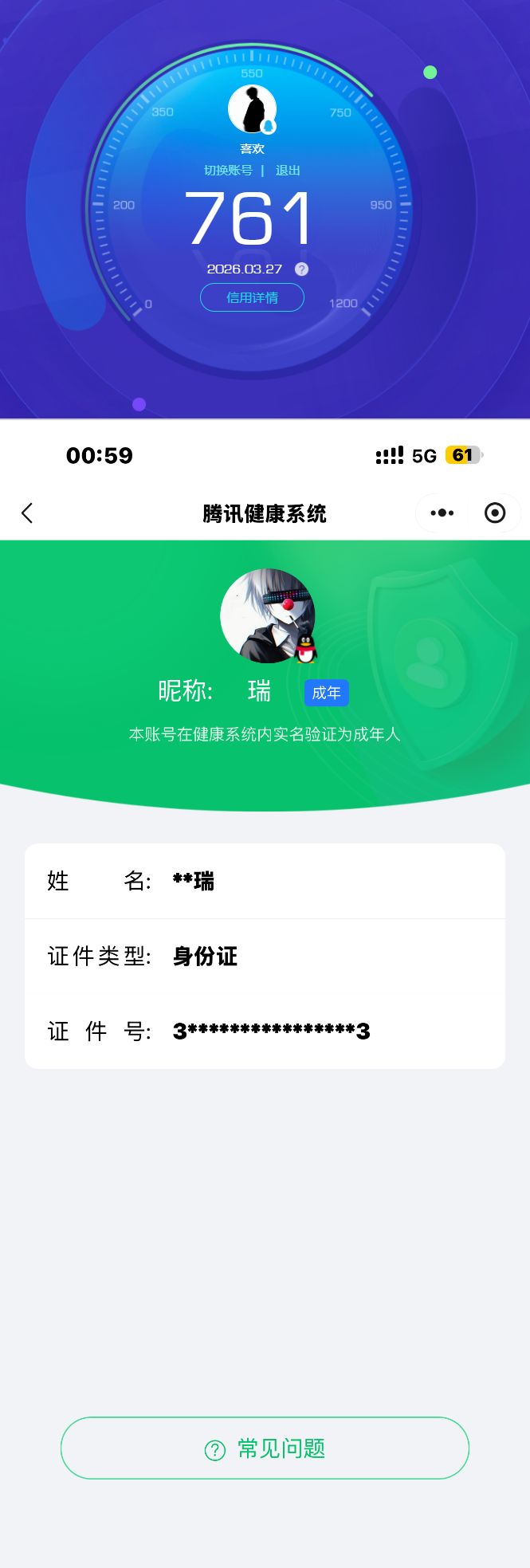The height and width of the screenshot is (1568, 530).
Task: Close the mini program with circle icon
Action: click(495, 513)
